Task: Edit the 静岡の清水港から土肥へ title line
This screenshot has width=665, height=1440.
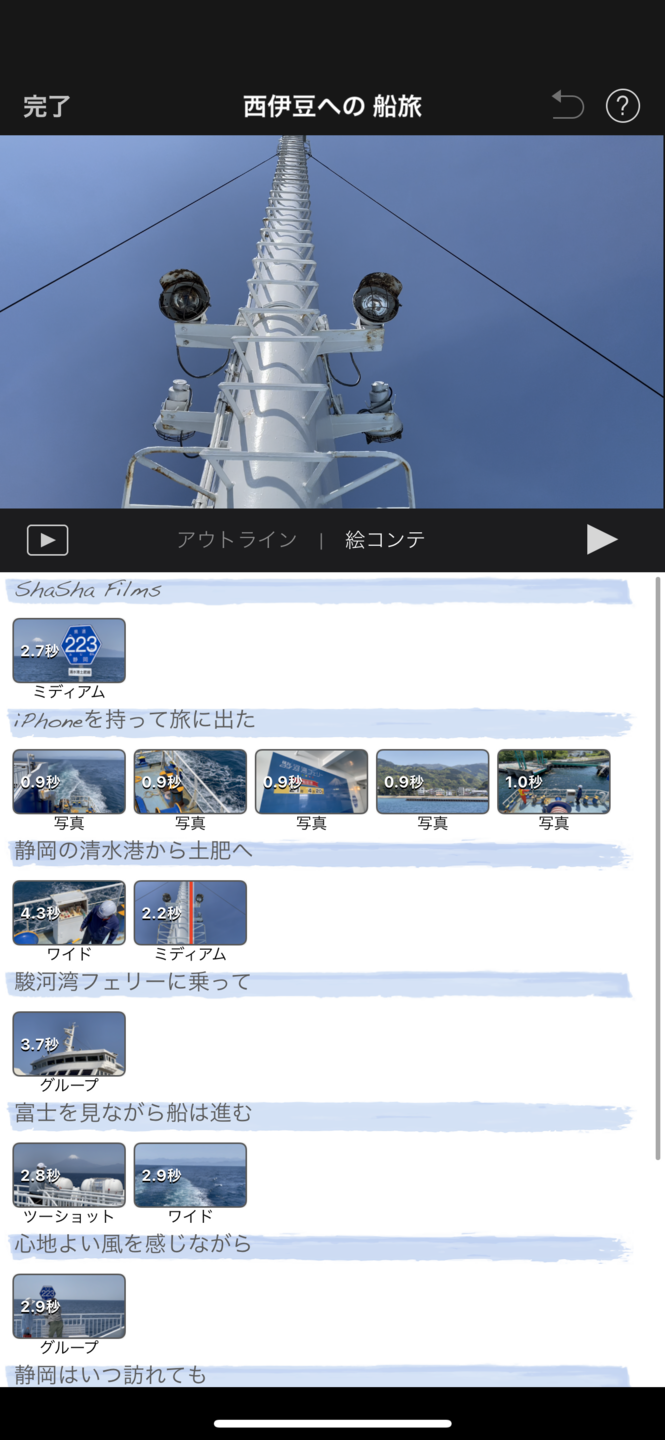Action: [133, 851]
